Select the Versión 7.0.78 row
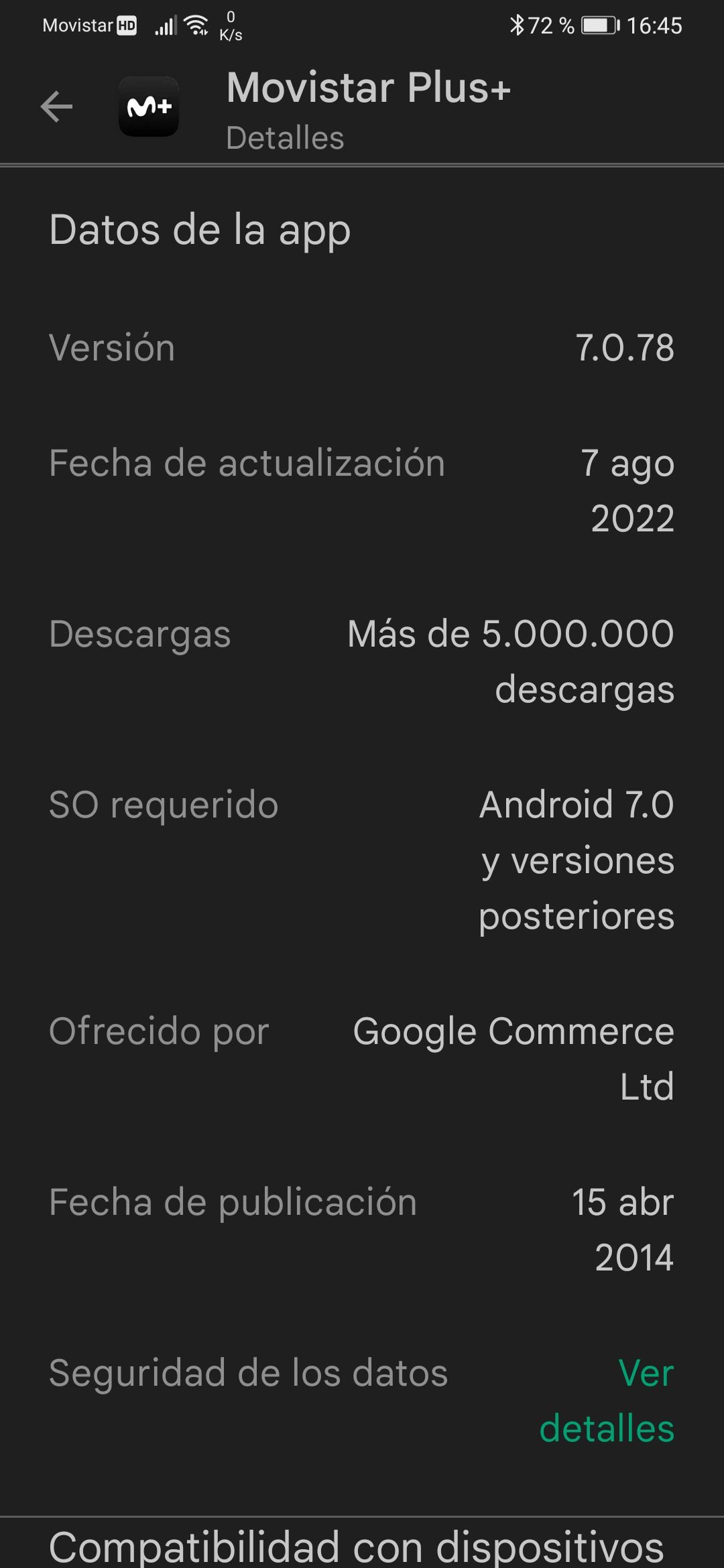Image resolution: width=724 pixels, height=1568 pixels. click(362, 348)
